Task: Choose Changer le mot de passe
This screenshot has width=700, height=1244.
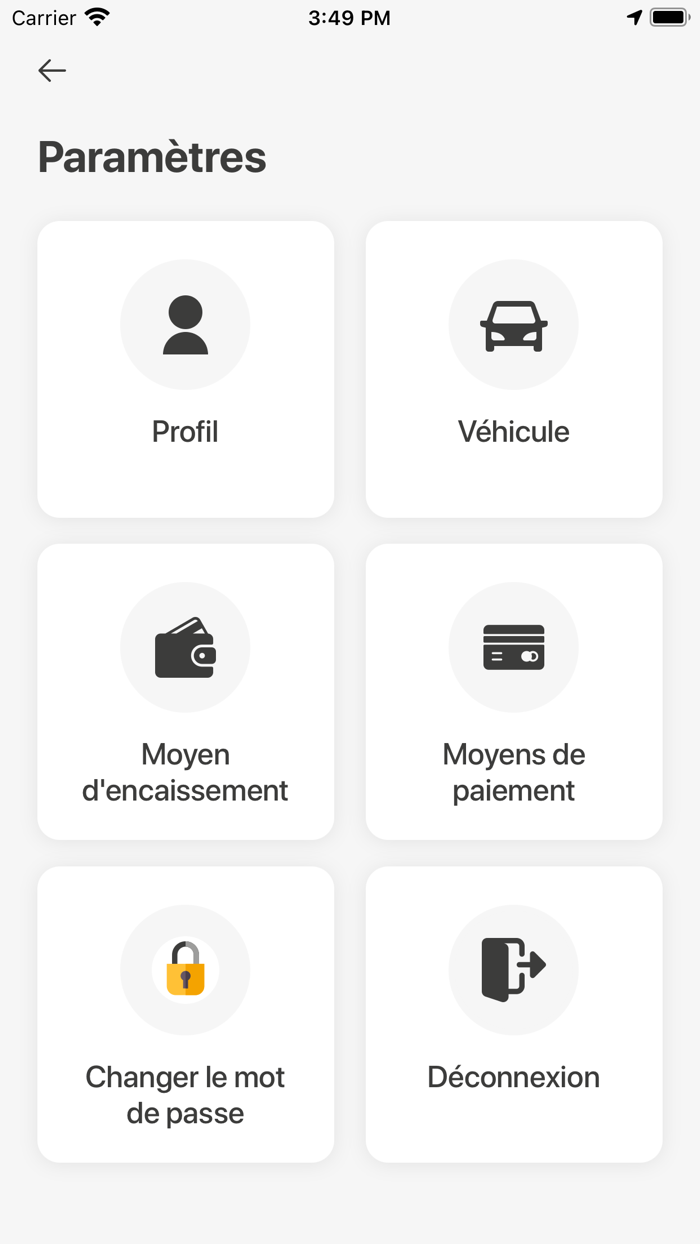Action: pyautogui.click(x=185, y=1014)
